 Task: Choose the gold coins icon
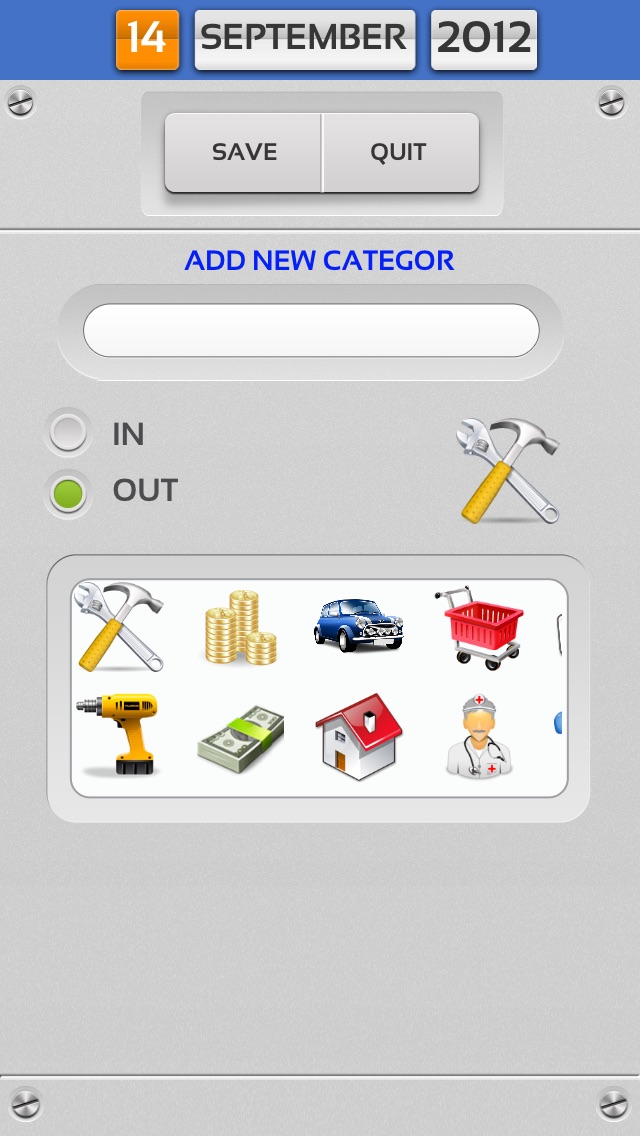241,627
